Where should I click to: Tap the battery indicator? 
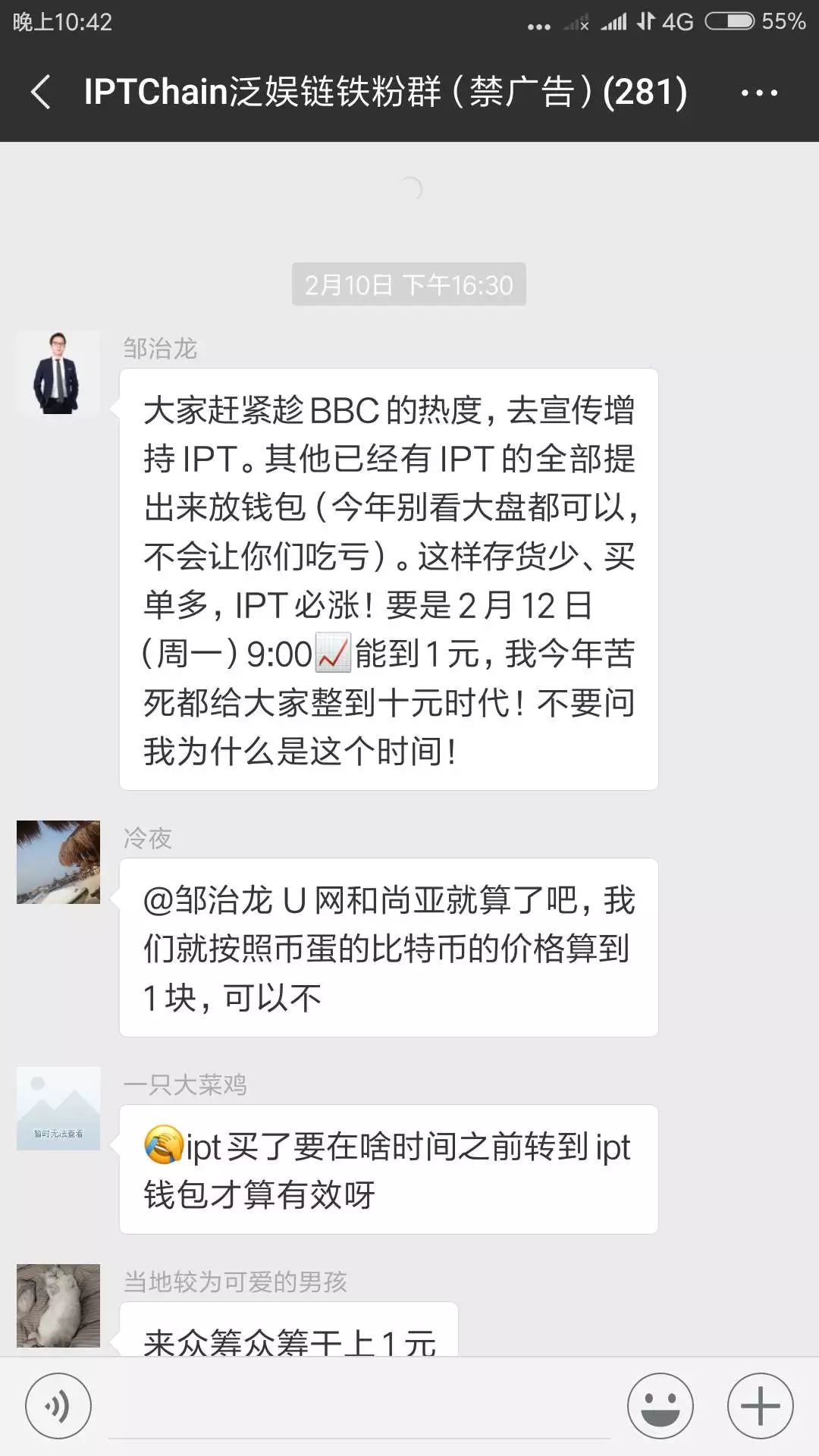point(730,23)
